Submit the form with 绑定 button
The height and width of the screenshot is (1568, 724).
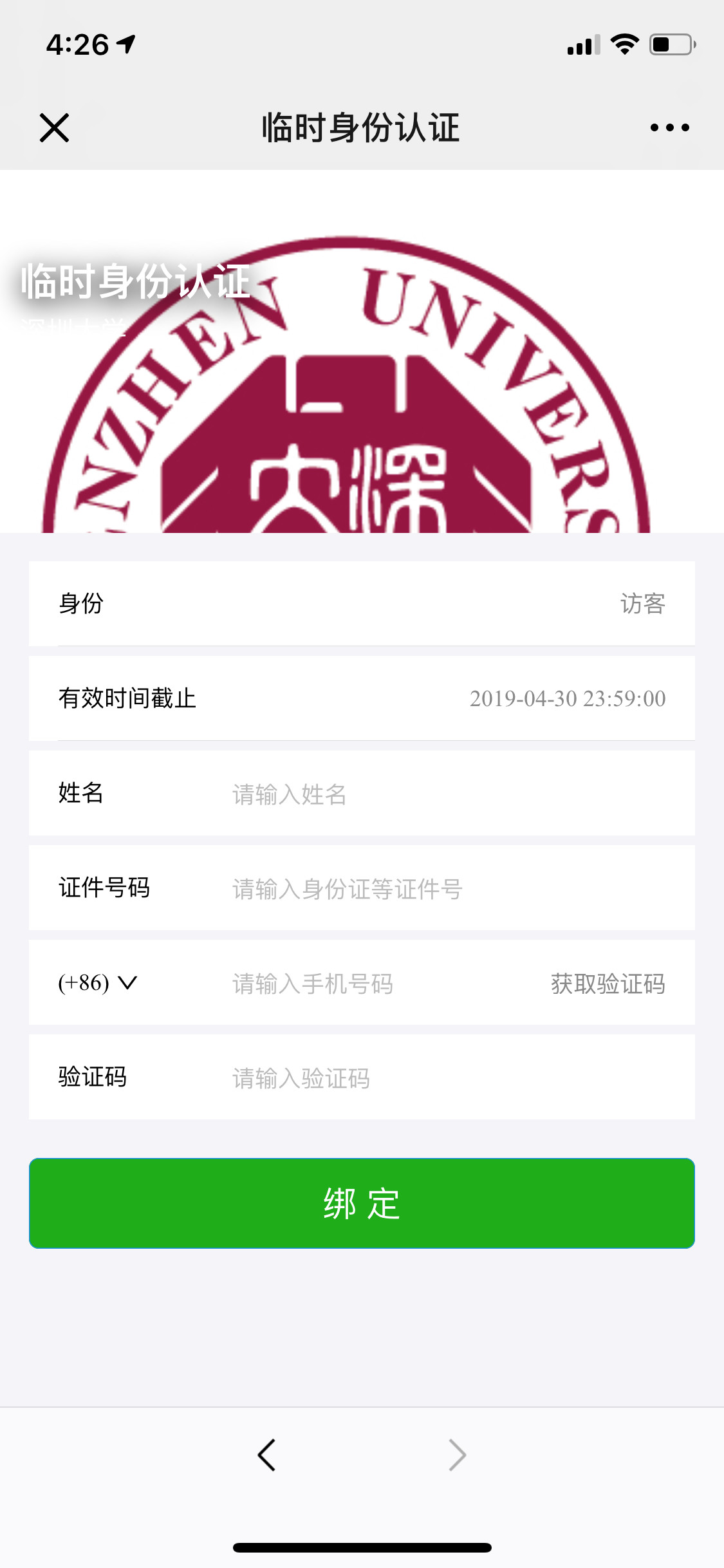click(x=362, y=1203)
